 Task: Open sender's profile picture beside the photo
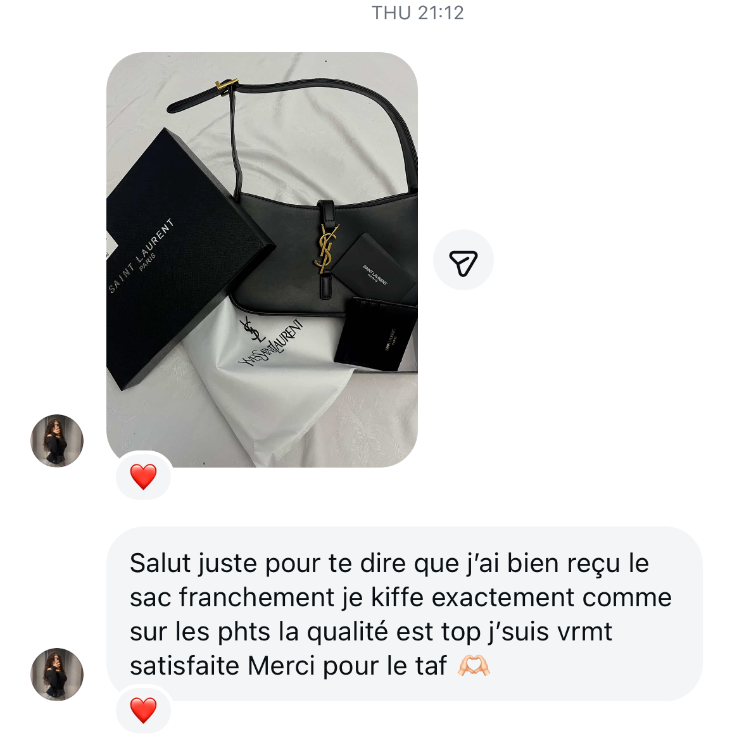[57, 441]
